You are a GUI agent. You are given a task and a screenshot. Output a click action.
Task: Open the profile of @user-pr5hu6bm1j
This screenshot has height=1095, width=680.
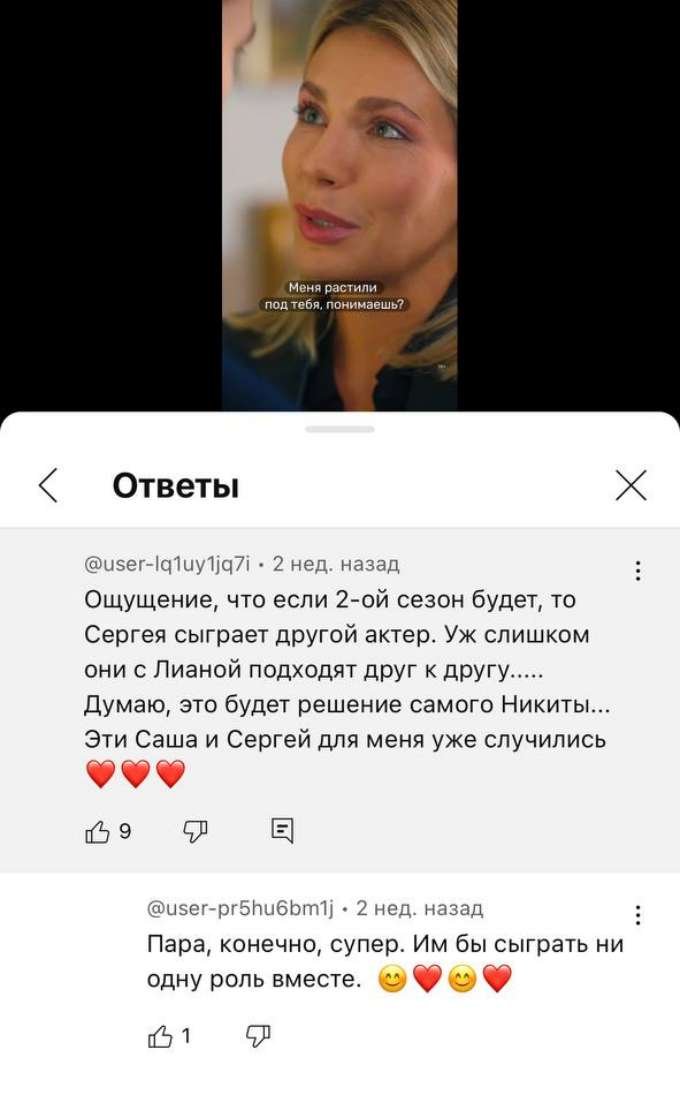[x=239, y=908]
